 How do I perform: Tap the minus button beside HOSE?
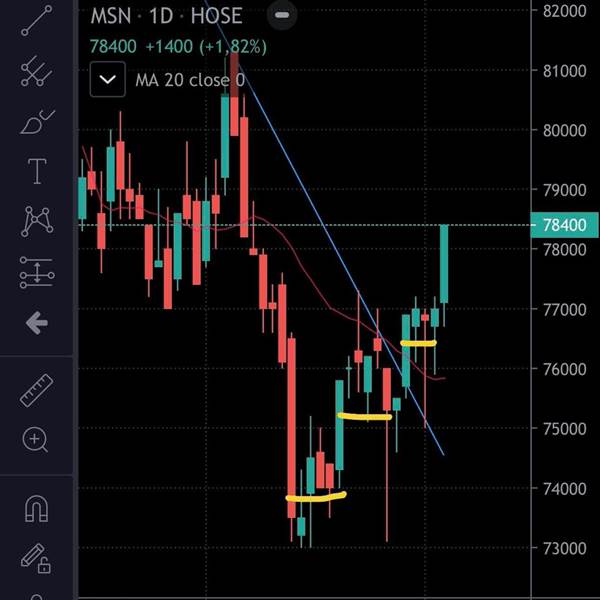coord(282,15)
